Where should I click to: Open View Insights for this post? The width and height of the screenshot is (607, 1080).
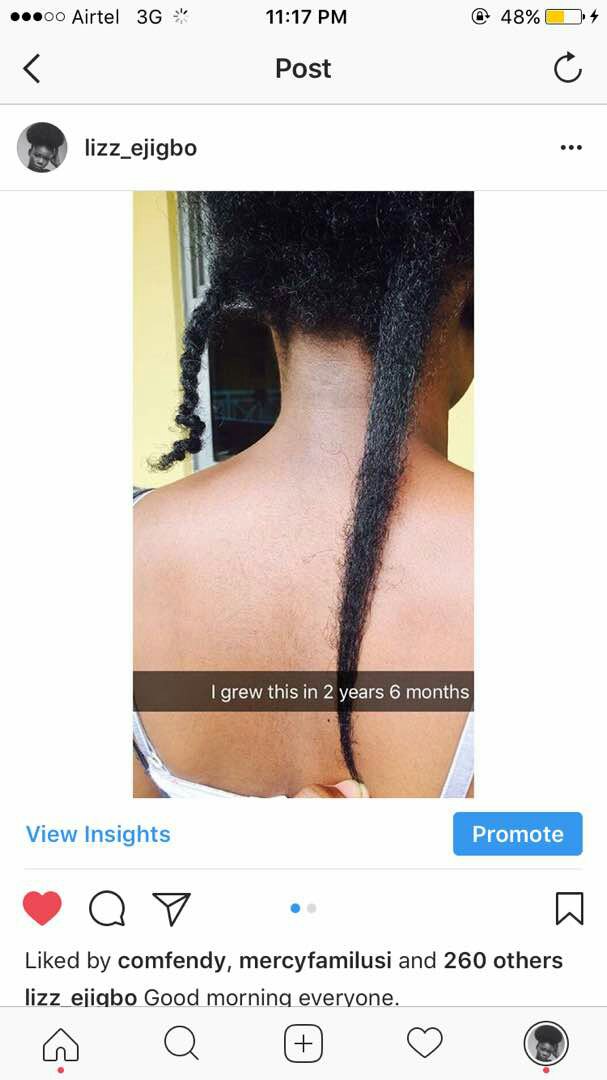point(98,834)
